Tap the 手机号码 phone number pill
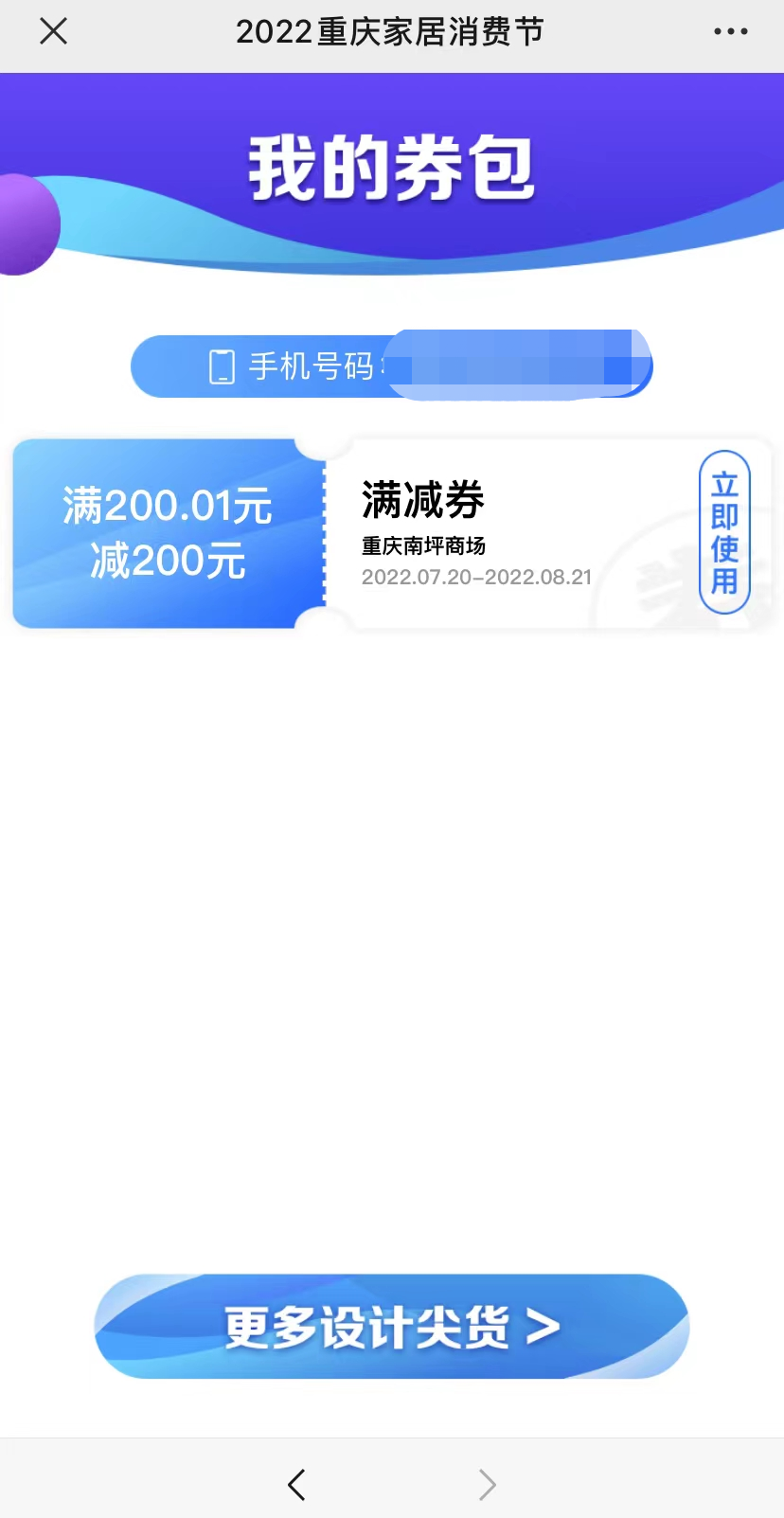Image resolution: width=784 pixels, height=1518 pixels. (x=390, y=366)
